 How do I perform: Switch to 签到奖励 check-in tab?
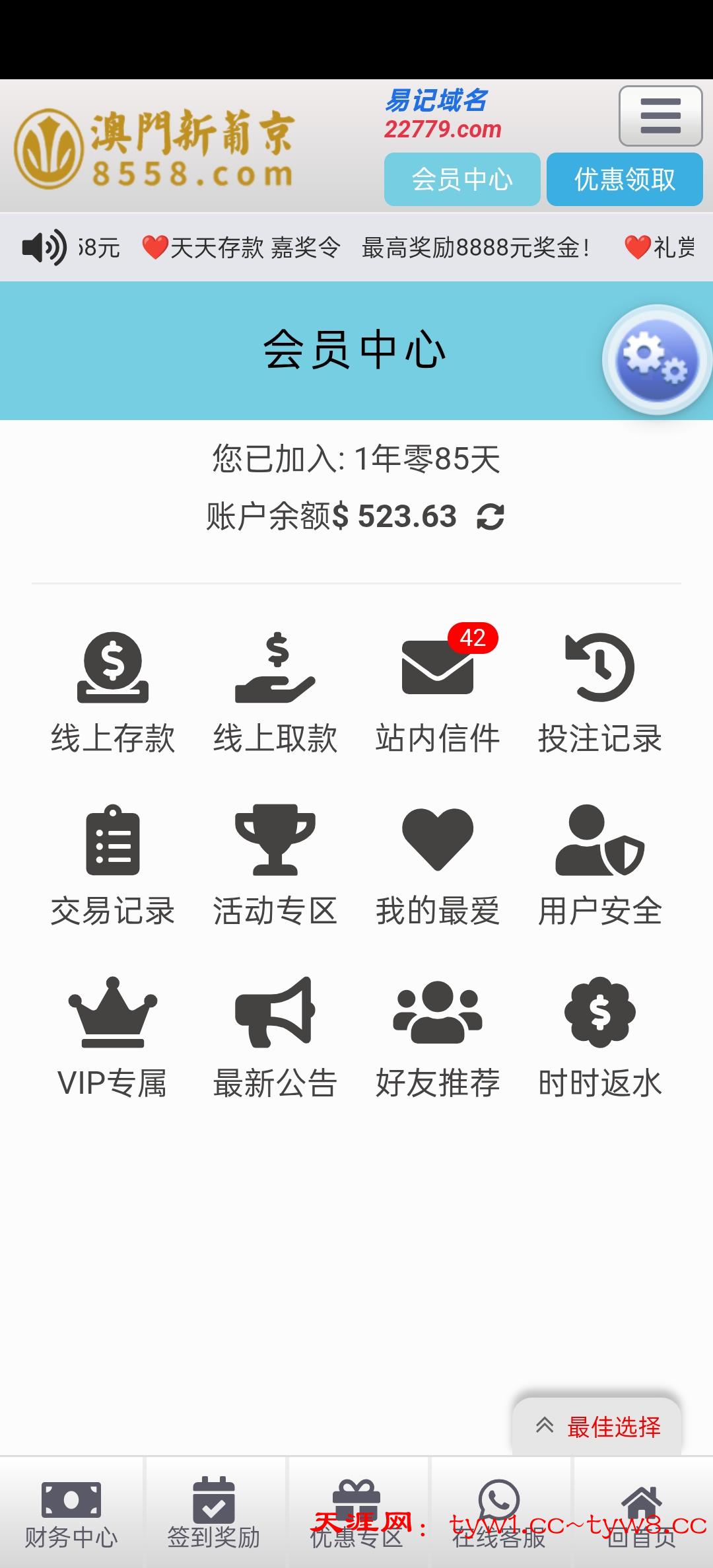214,1514
